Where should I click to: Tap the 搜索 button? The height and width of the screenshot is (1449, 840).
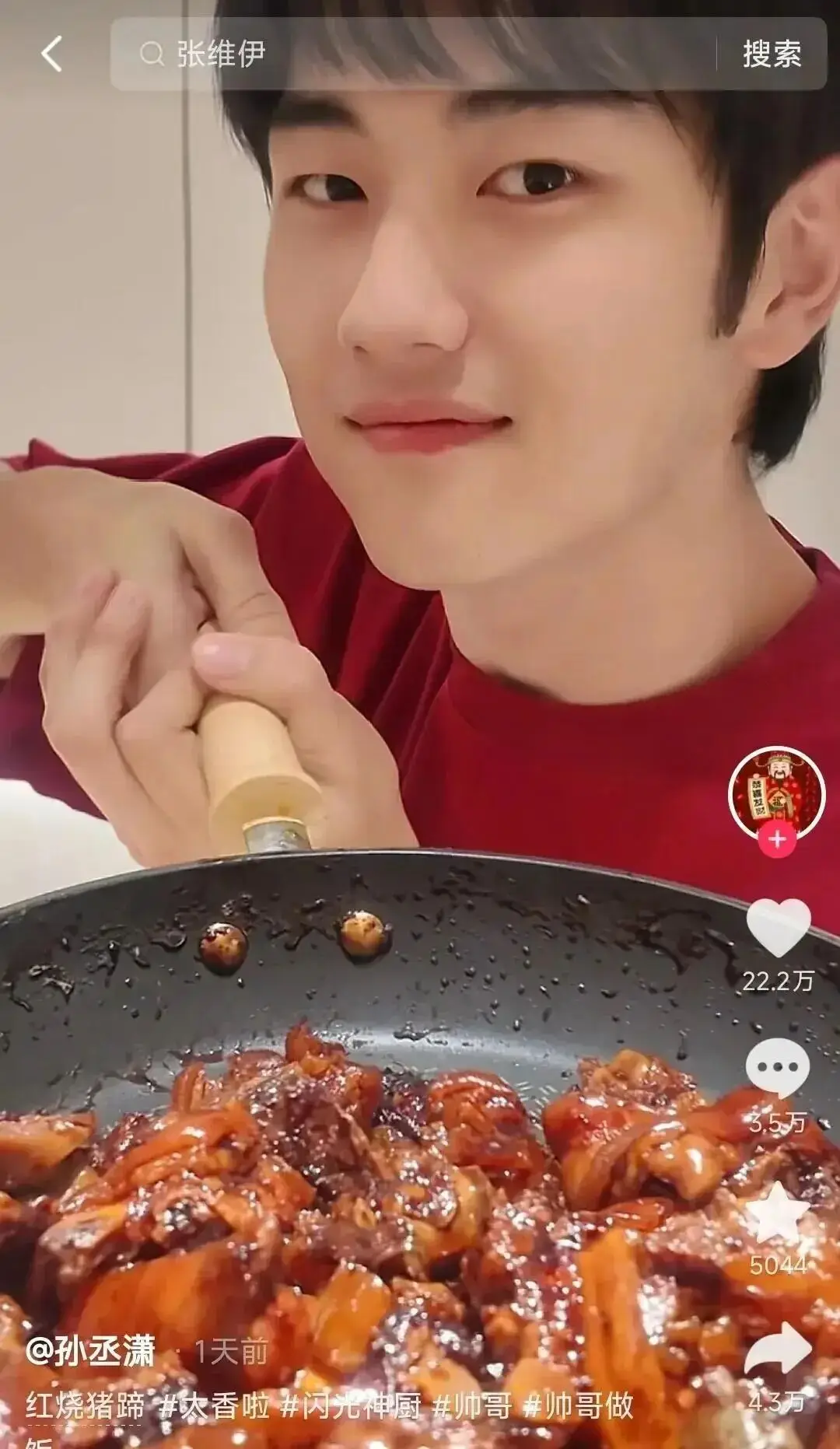tap(771, 54)
